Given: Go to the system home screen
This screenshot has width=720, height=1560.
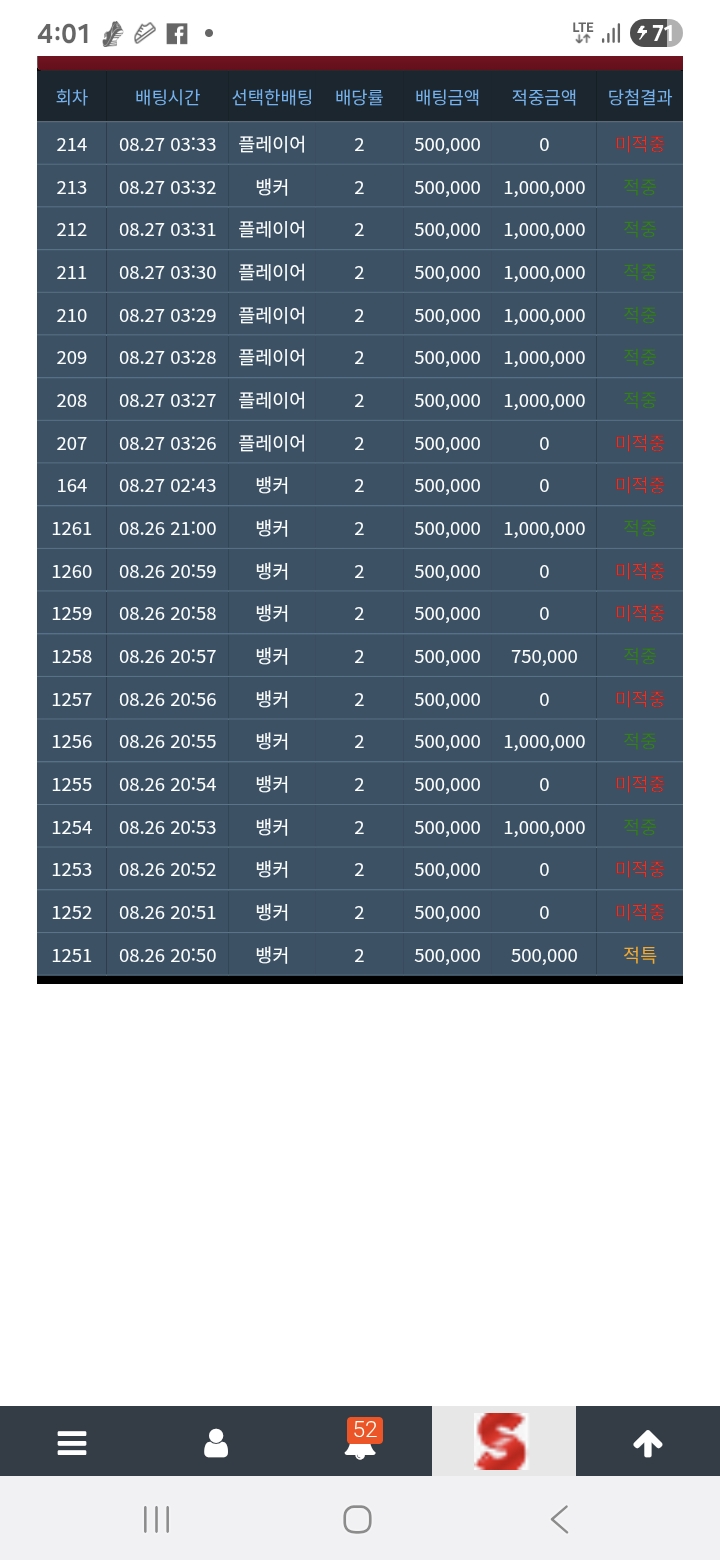Looking at the screenshot, I should 357,1519.
